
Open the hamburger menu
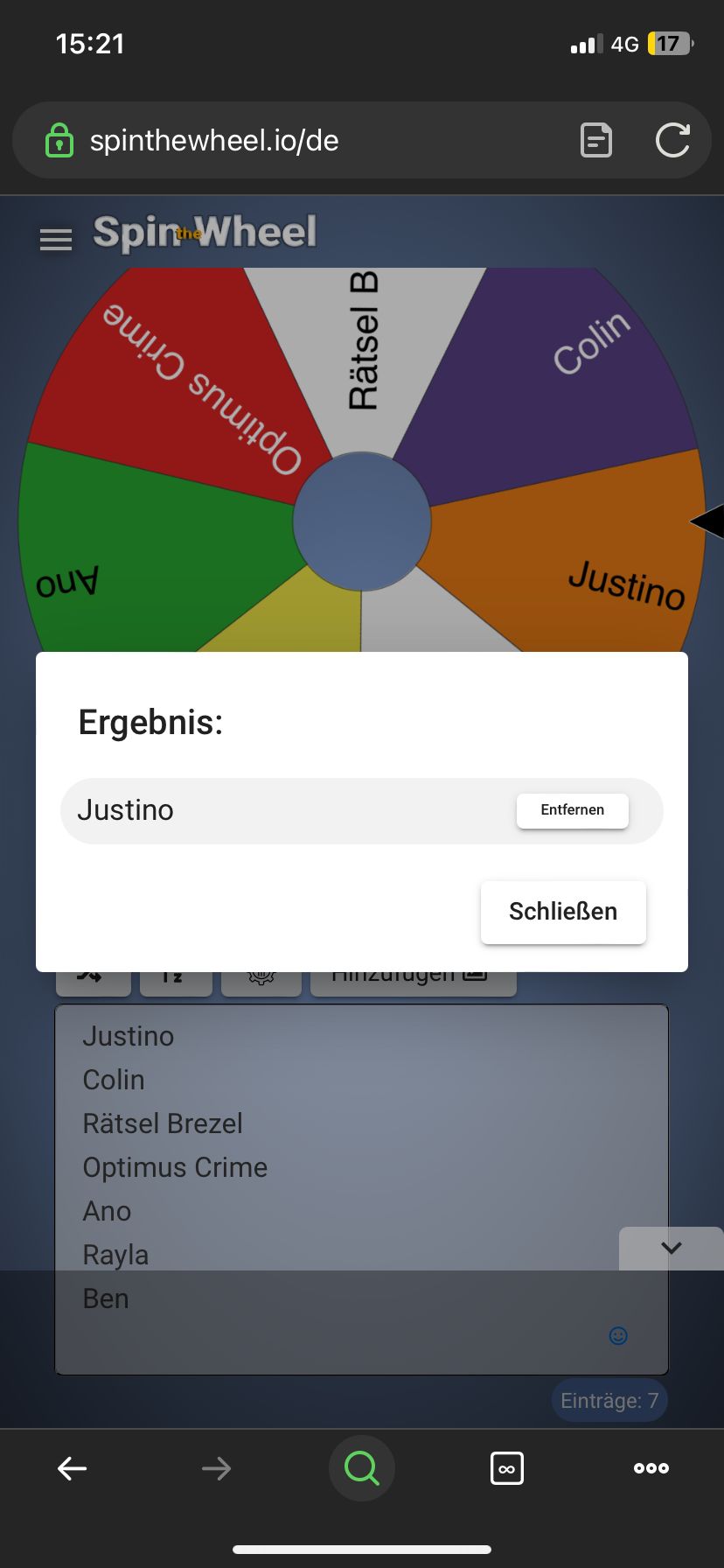coord(56,239)
